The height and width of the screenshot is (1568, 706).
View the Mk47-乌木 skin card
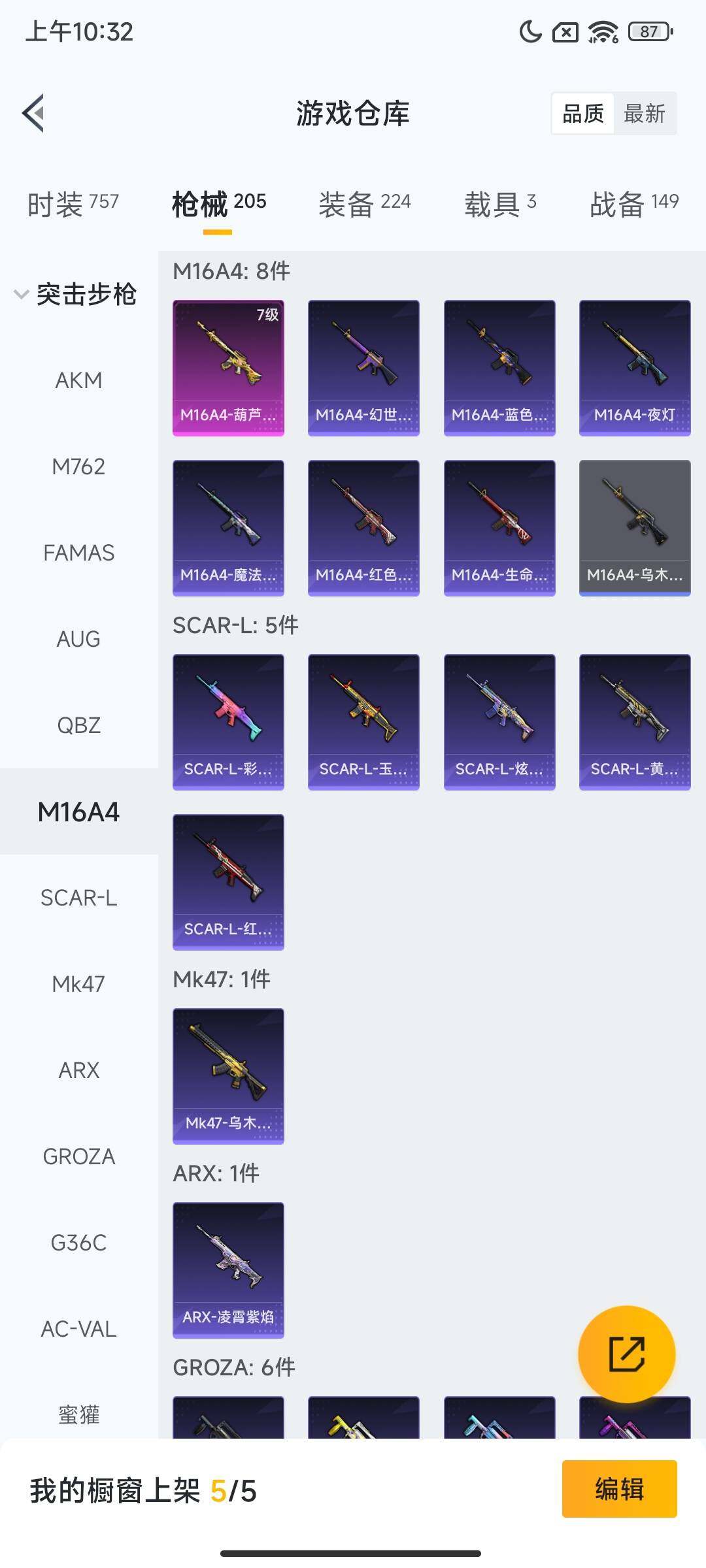pyautogui.click(x=228, y=1075)
